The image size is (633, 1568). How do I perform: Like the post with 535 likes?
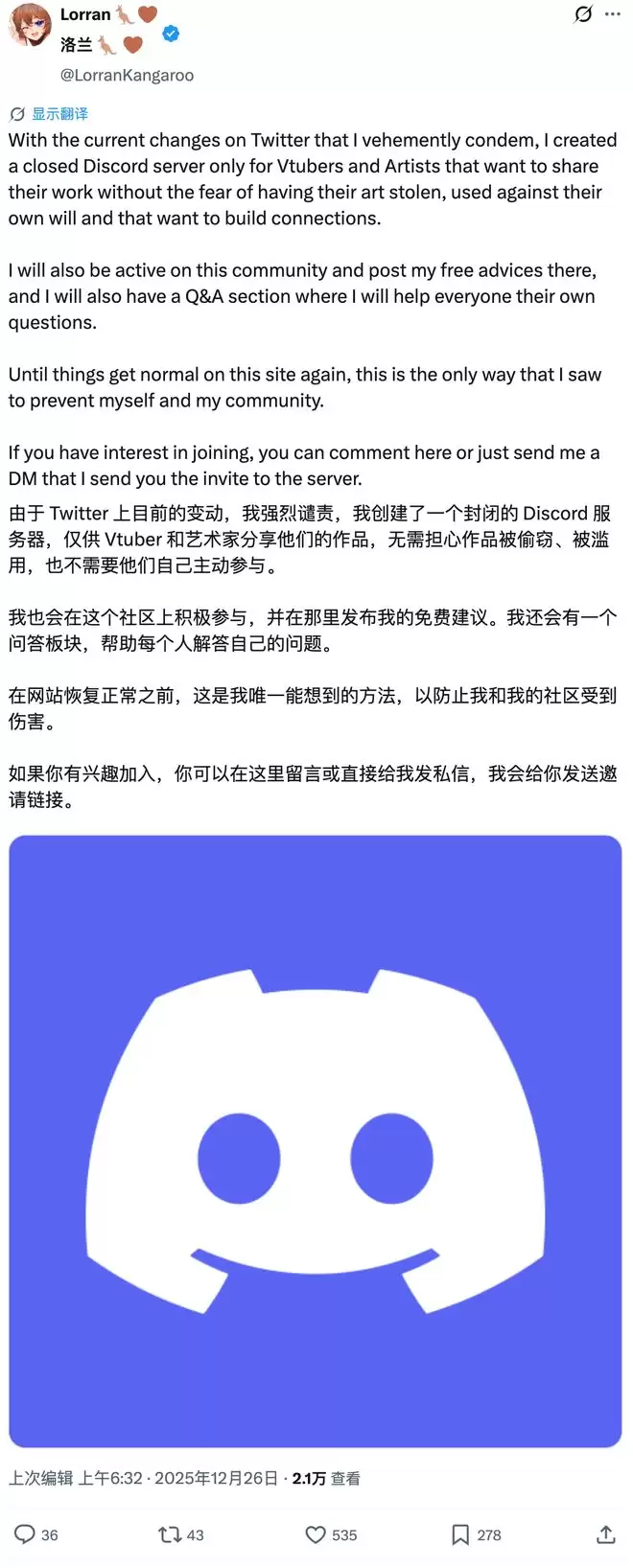316,1534
